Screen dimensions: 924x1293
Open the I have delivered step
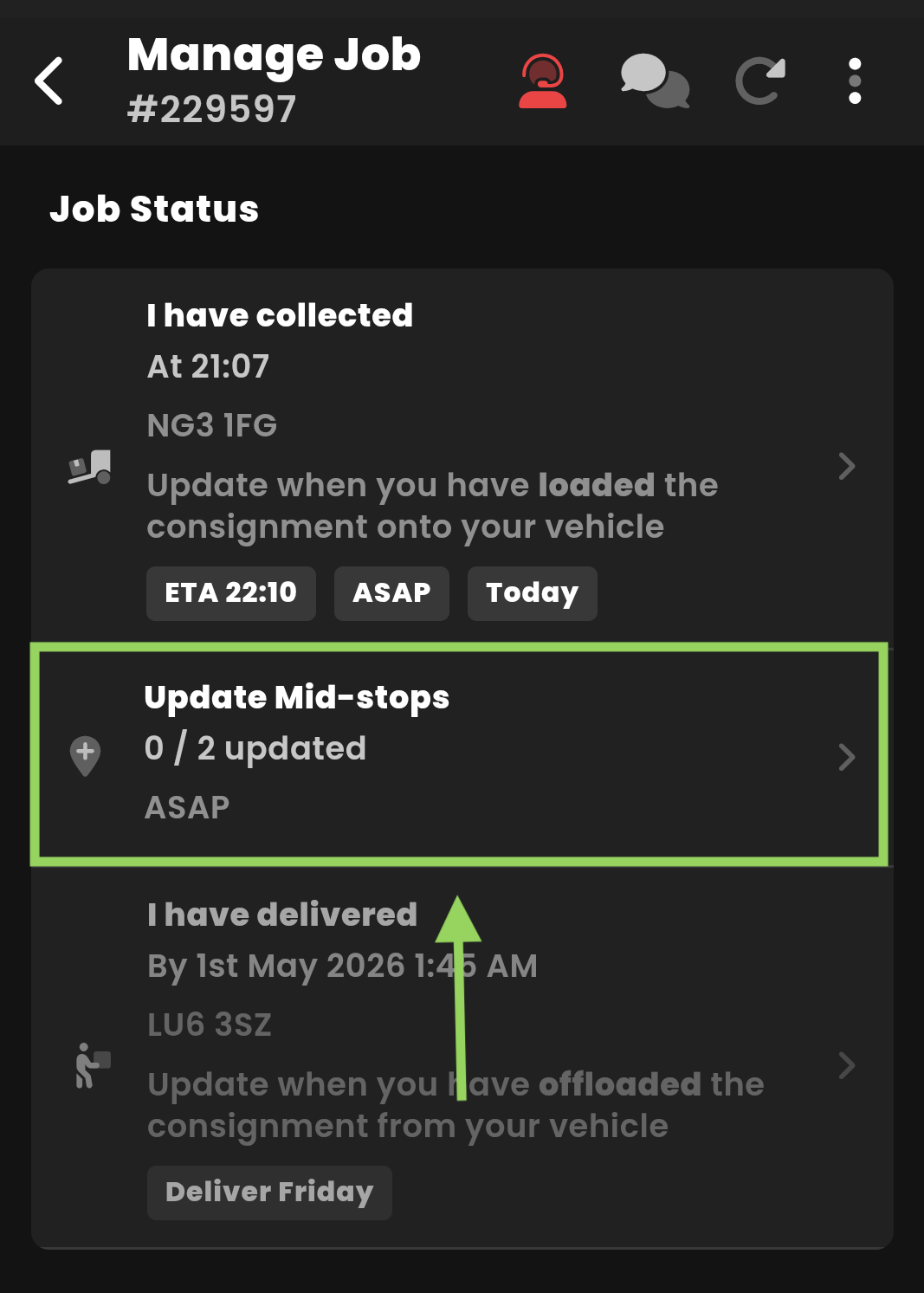(x=462, y=1056)
